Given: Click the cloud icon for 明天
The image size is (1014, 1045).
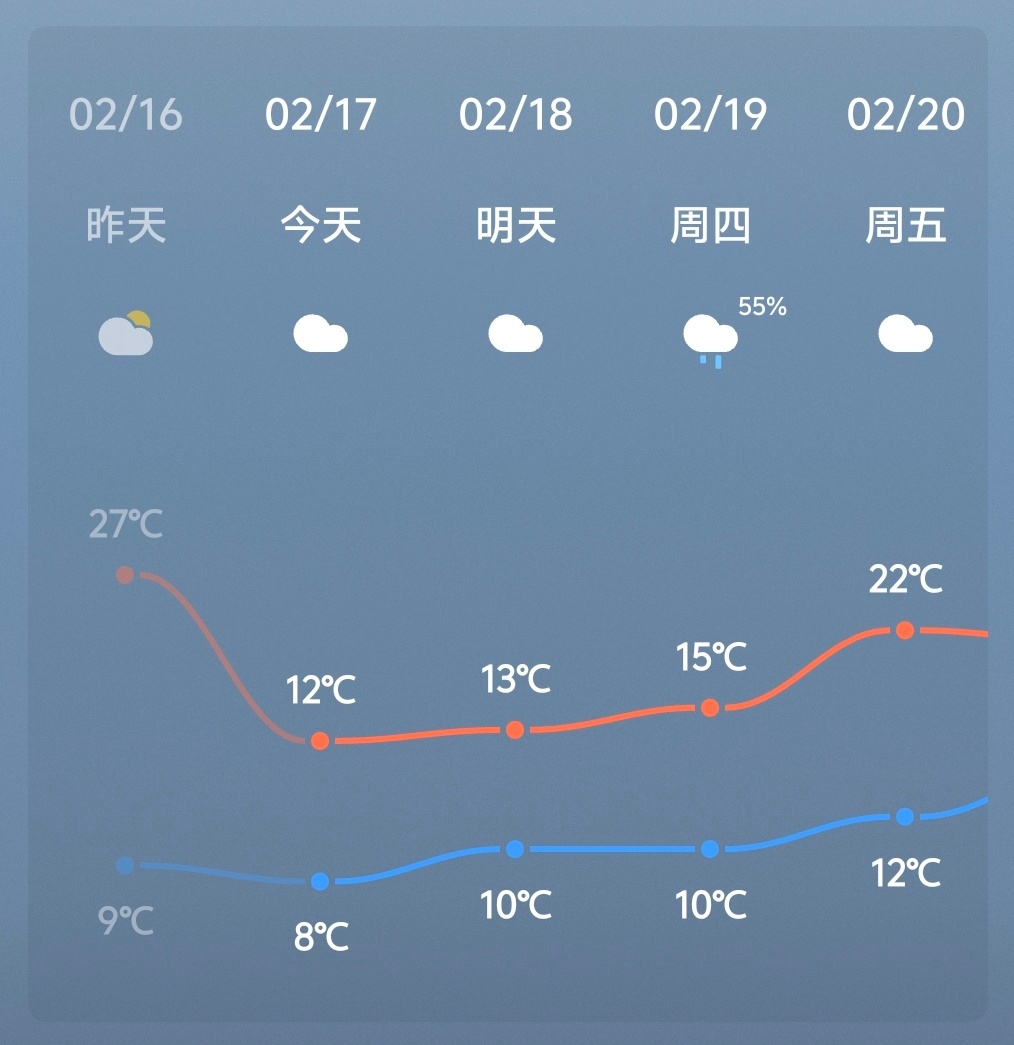Looking at the screenshot, I should 515,335.
